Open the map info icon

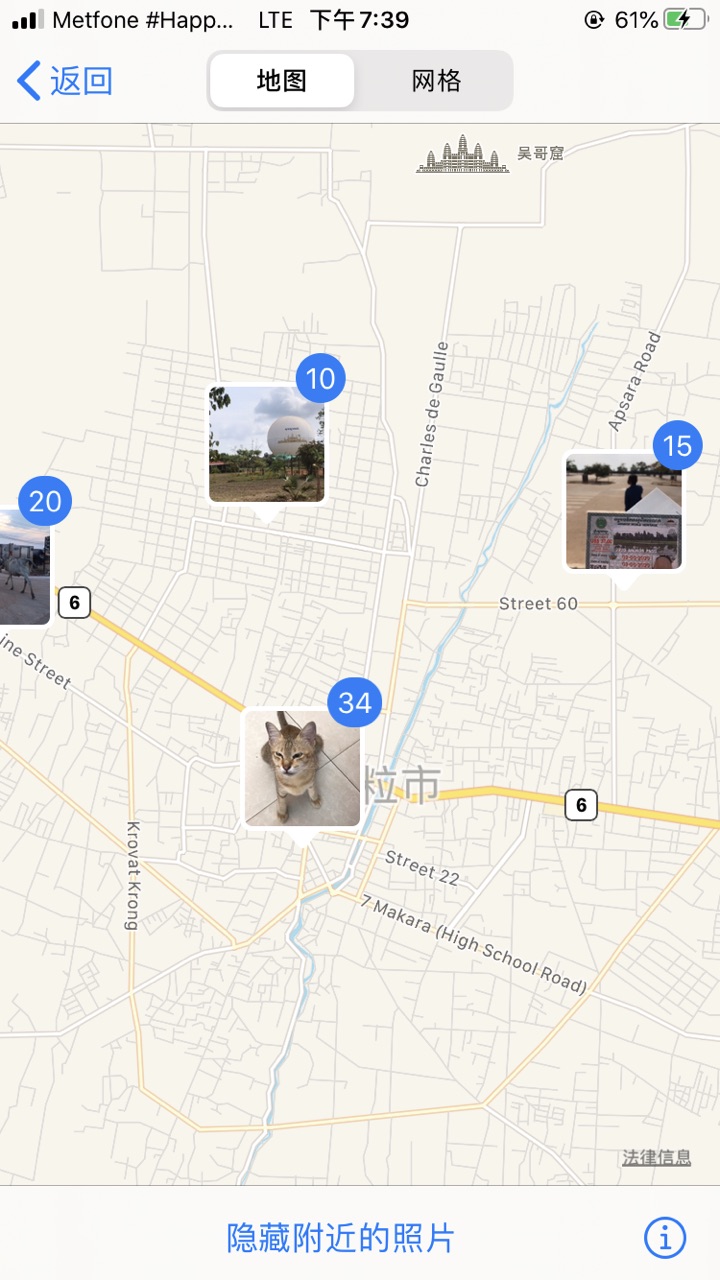[664, 1238]
